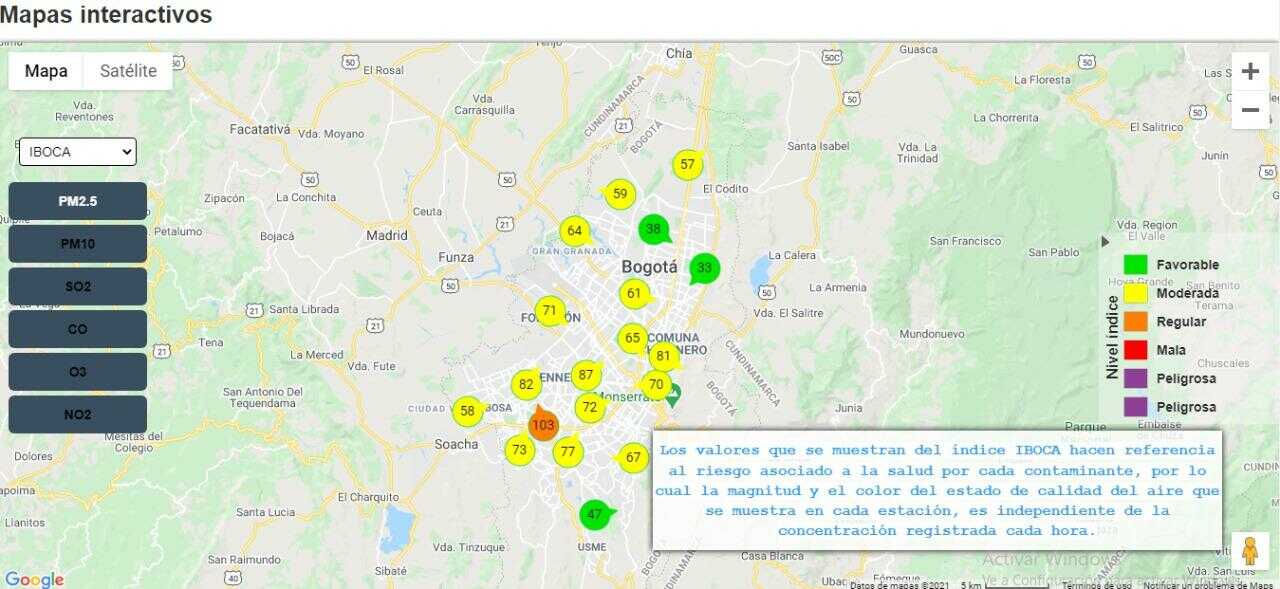This screenshot has height=589, width=1280.
Task: Tap the yellow station marker 58
Action: (x=467, y=411)
